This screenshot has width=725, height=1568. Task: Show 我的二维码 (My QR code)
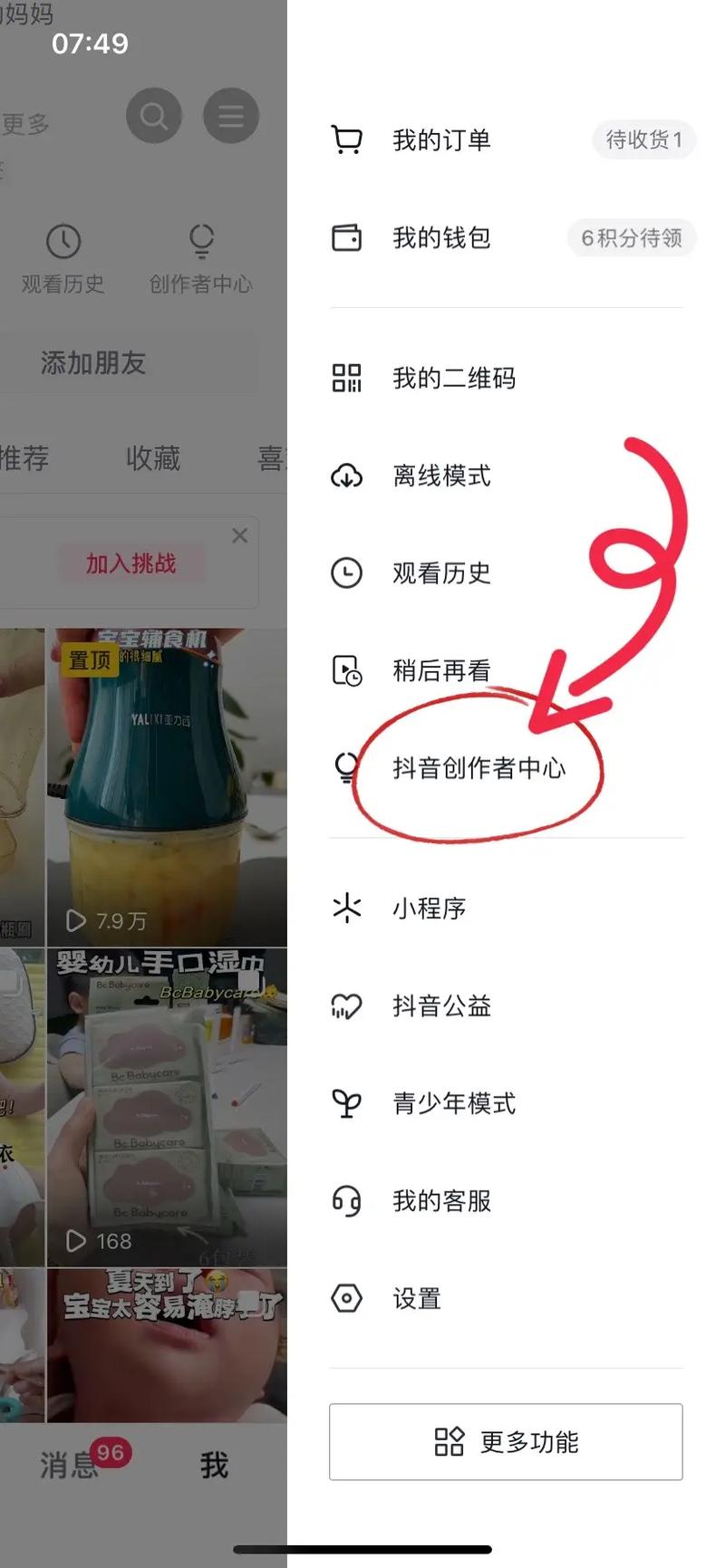click(453, 378)
